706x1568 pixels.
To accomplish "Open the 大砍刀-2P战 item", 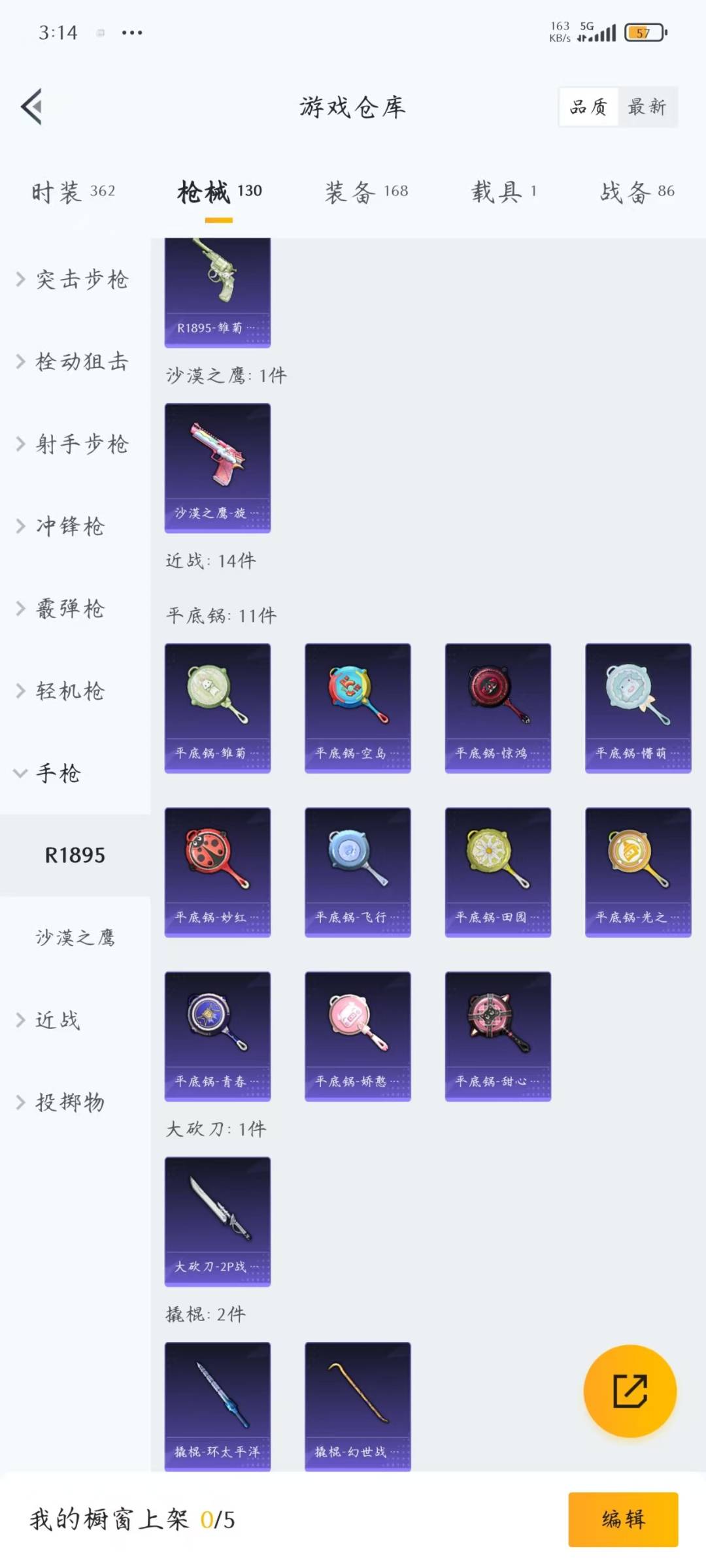I will pyautogui.click(x=218, y=1221).
